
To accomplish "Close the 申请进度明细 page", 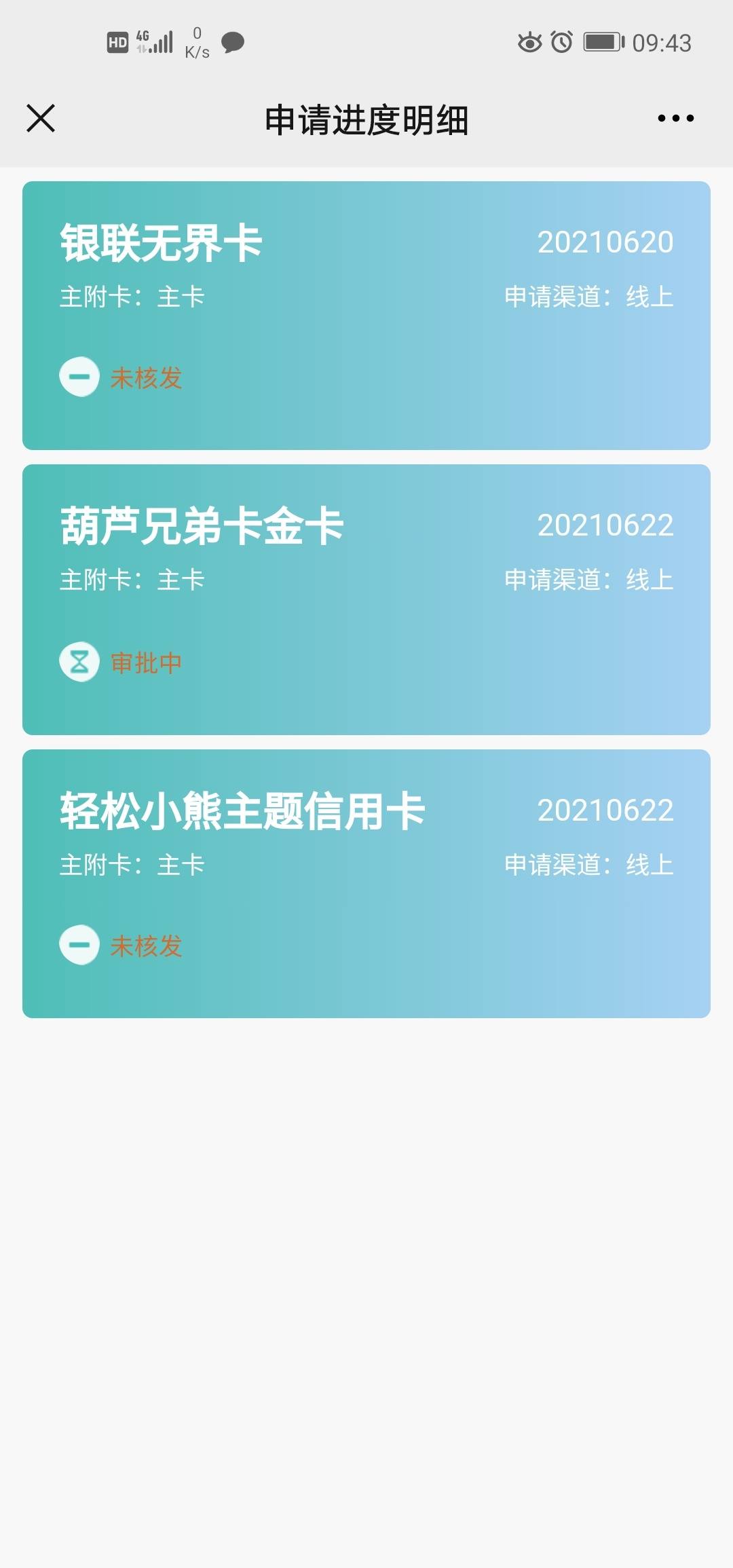I will 41,118.
